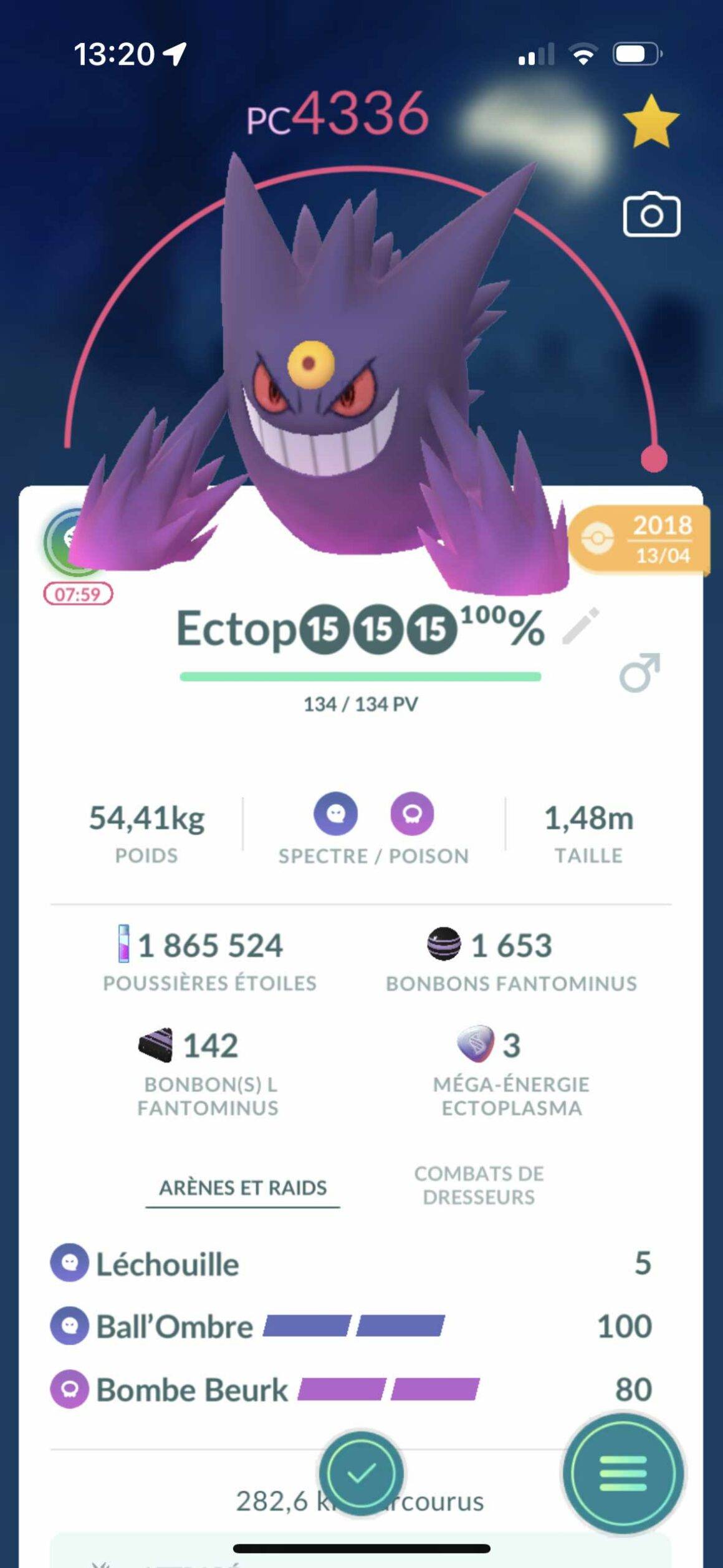This screenshot has height=1568, width=723.
Task: Close the Pokémon details with checkmark
Action: coord(362,1473)
